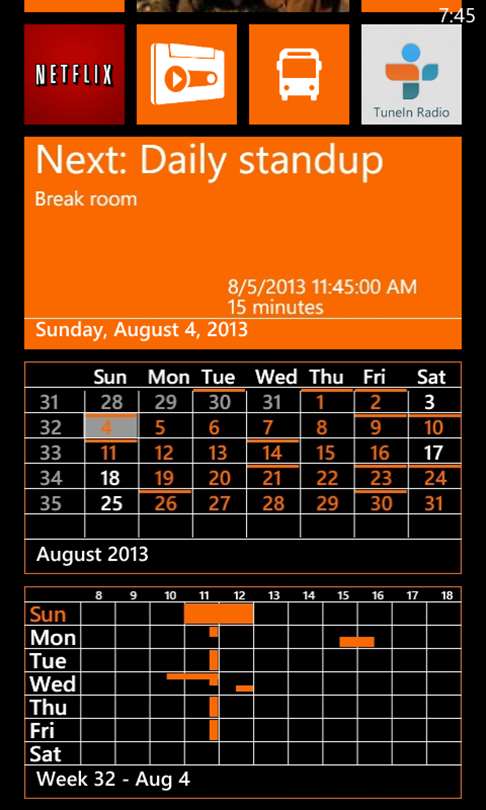
Task: Open the Next: Daily standup agenda tile
Action: click(x=243, y=243)
